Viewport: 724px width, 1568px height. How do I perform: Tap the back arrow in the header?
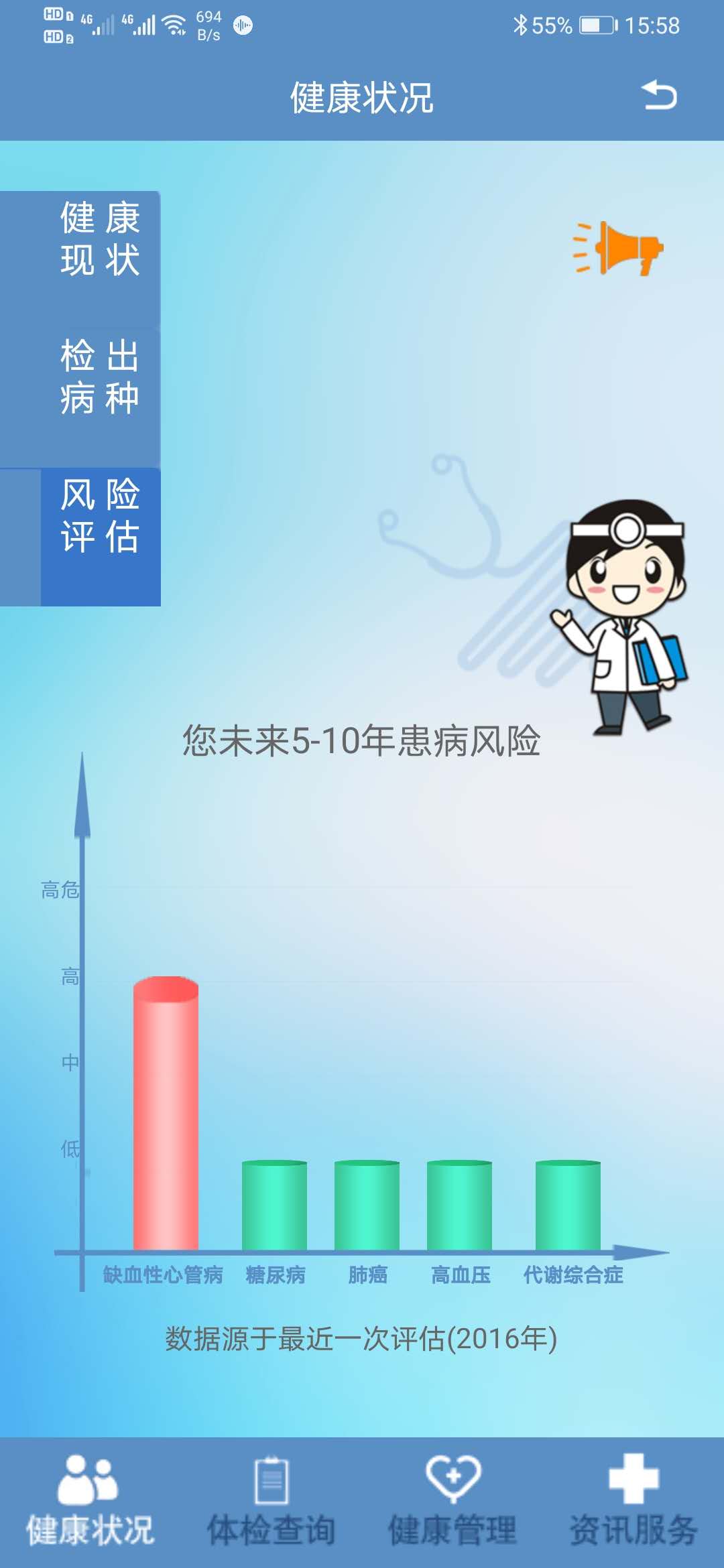(x=659, y=95)
